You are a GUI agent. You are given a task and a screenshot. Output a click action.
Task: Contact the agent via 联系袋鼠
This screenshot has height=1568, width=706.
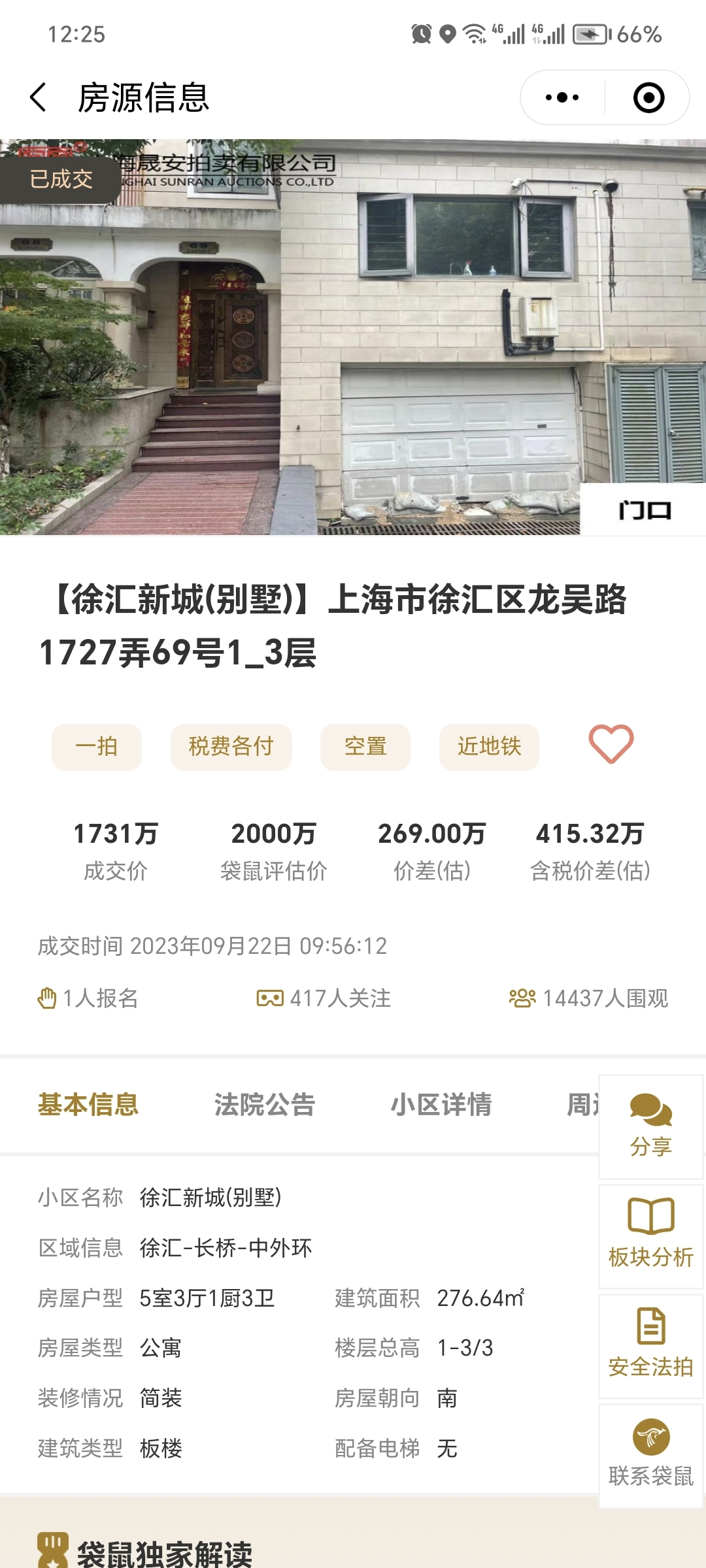pyautogui.click(x=651, y=1455)
